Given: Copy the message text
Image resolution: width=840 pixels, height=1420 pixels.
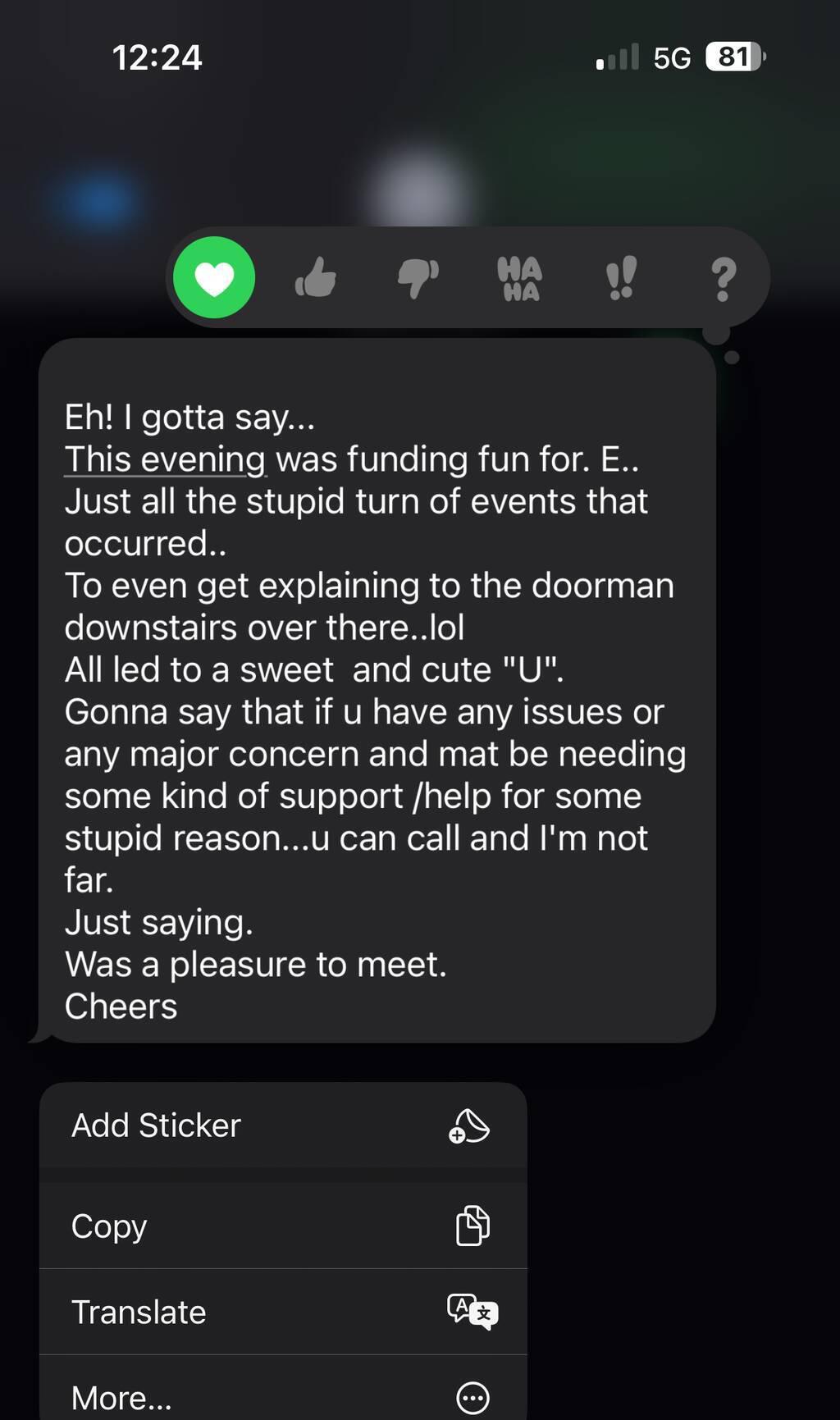Looking at the screenshot, I should pos(283,1226).
